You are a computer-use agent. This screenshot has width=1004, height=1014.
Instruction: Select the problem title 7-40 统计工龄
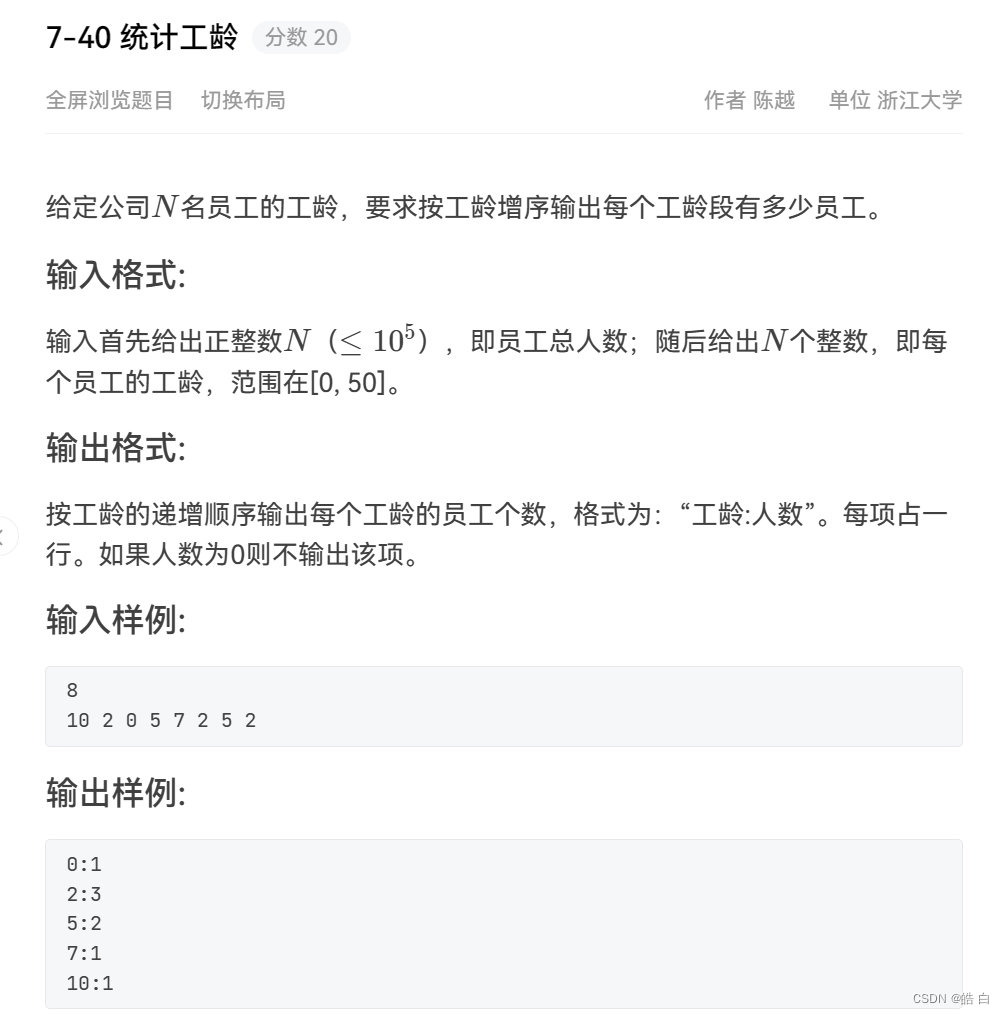(x=143, y=38)
